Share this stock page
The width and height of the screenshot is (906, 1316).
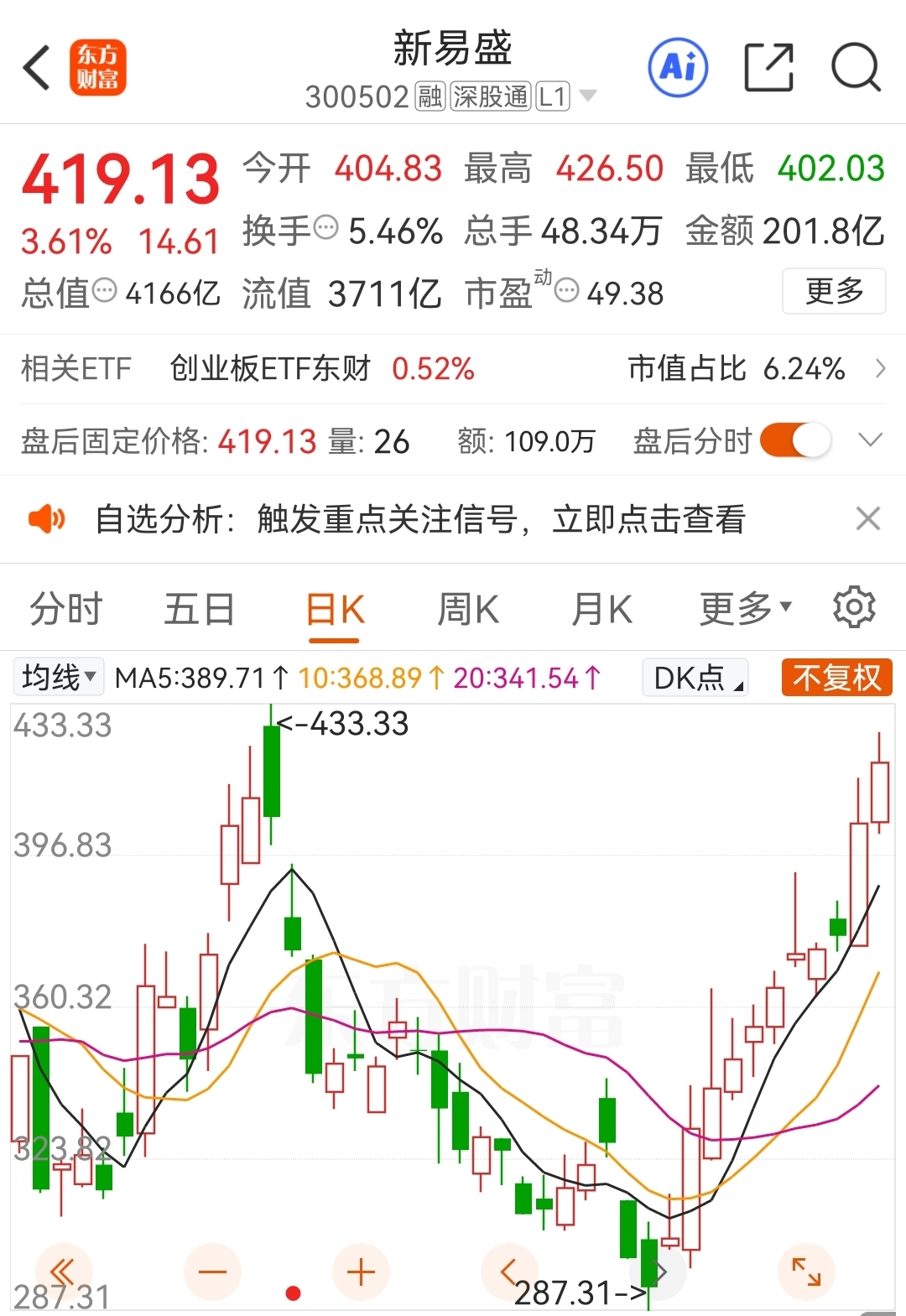[769, 67]
